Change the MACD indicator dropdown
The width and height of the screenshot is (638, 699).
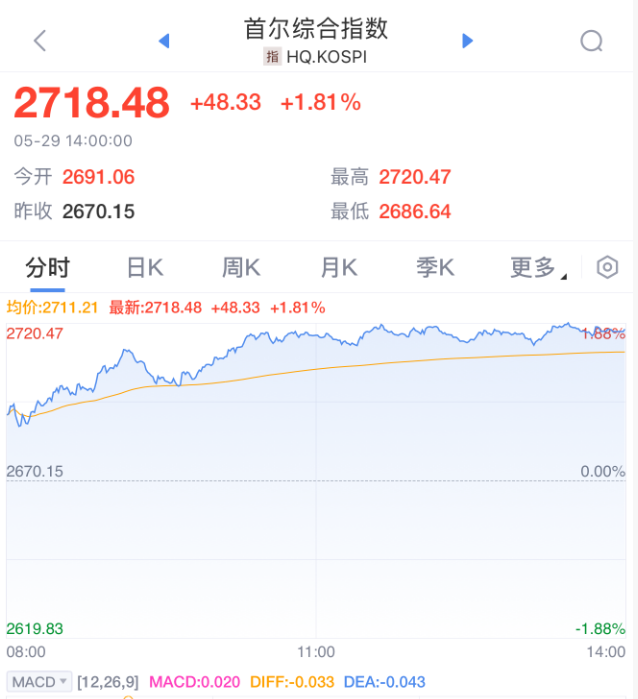[39, 682]
